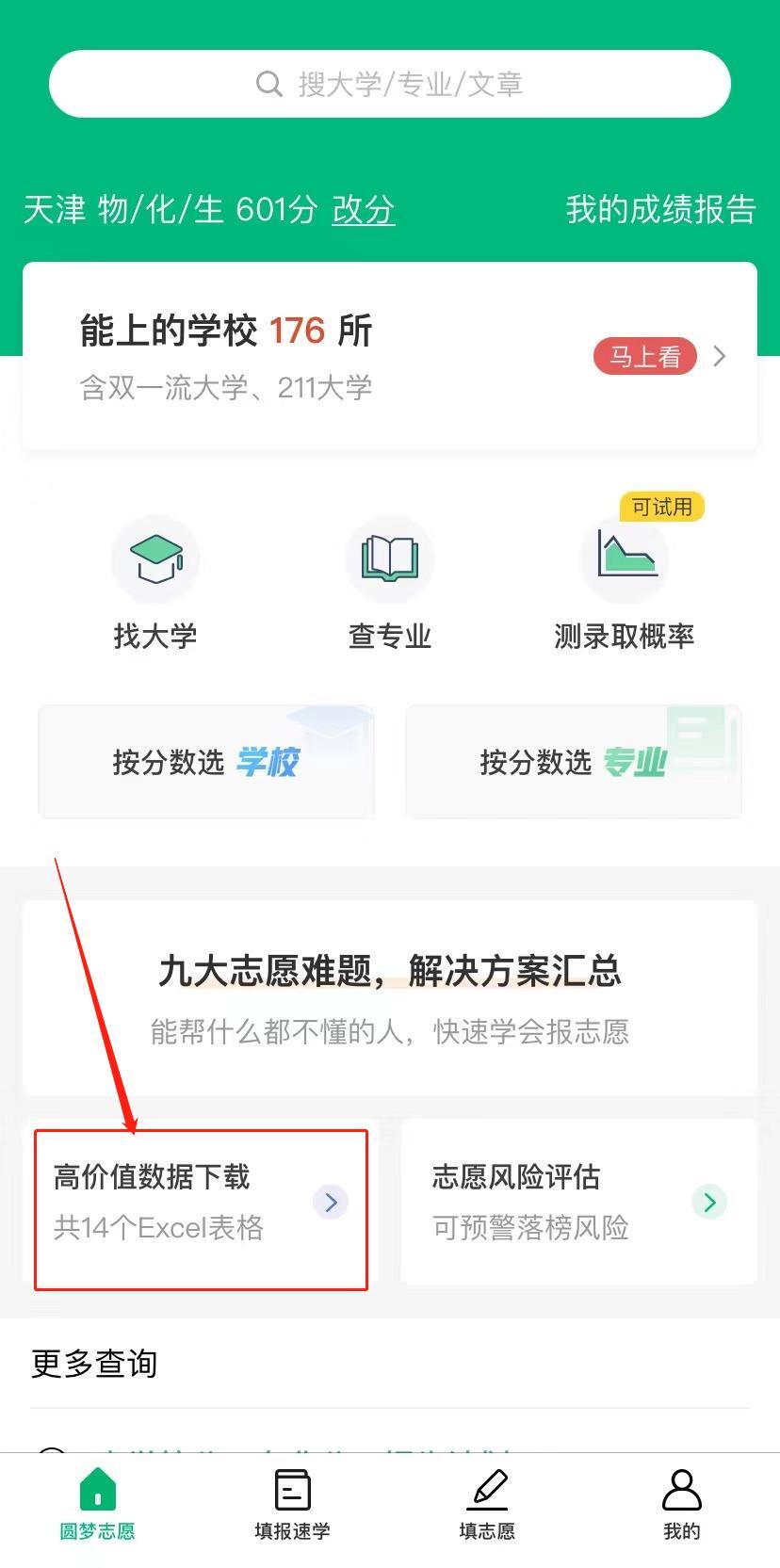Select 按分数选专业
780x1568 pixels.
click(573, 762)
